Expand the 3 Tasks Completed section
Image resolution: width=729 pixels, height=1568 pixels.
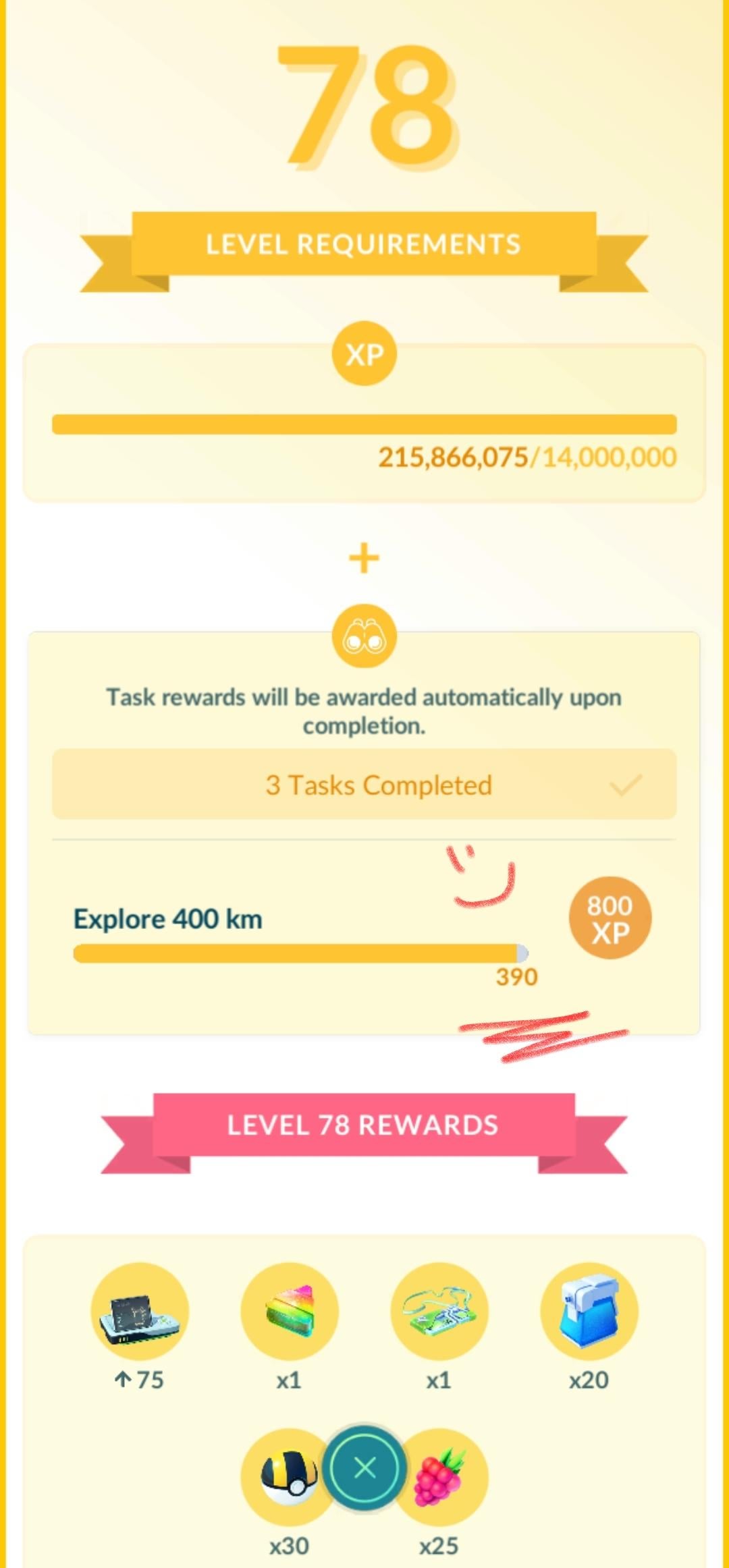coord(364,785)
